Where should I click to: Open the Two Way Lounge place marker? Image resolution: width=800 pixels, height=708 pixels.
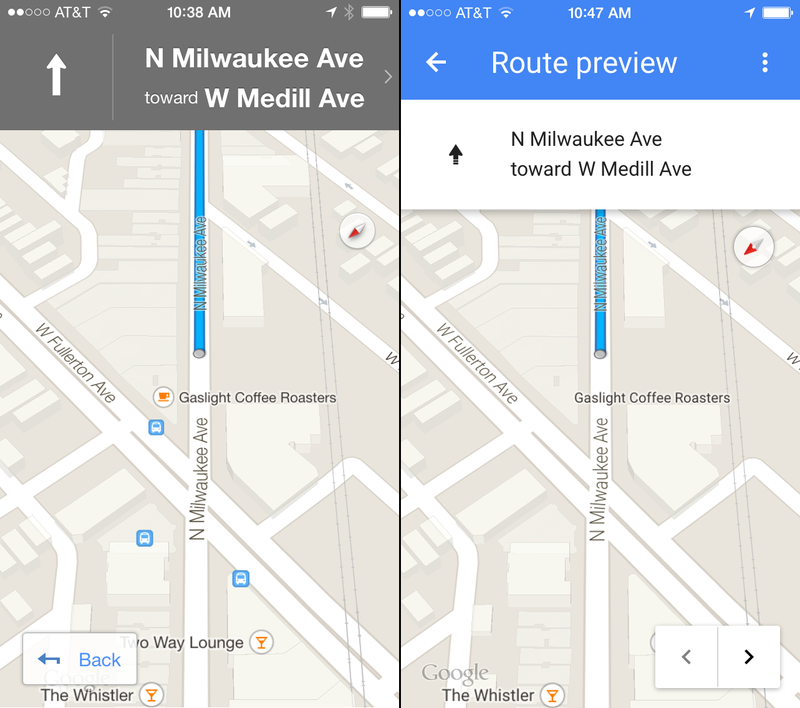click(x=260, y=642)
